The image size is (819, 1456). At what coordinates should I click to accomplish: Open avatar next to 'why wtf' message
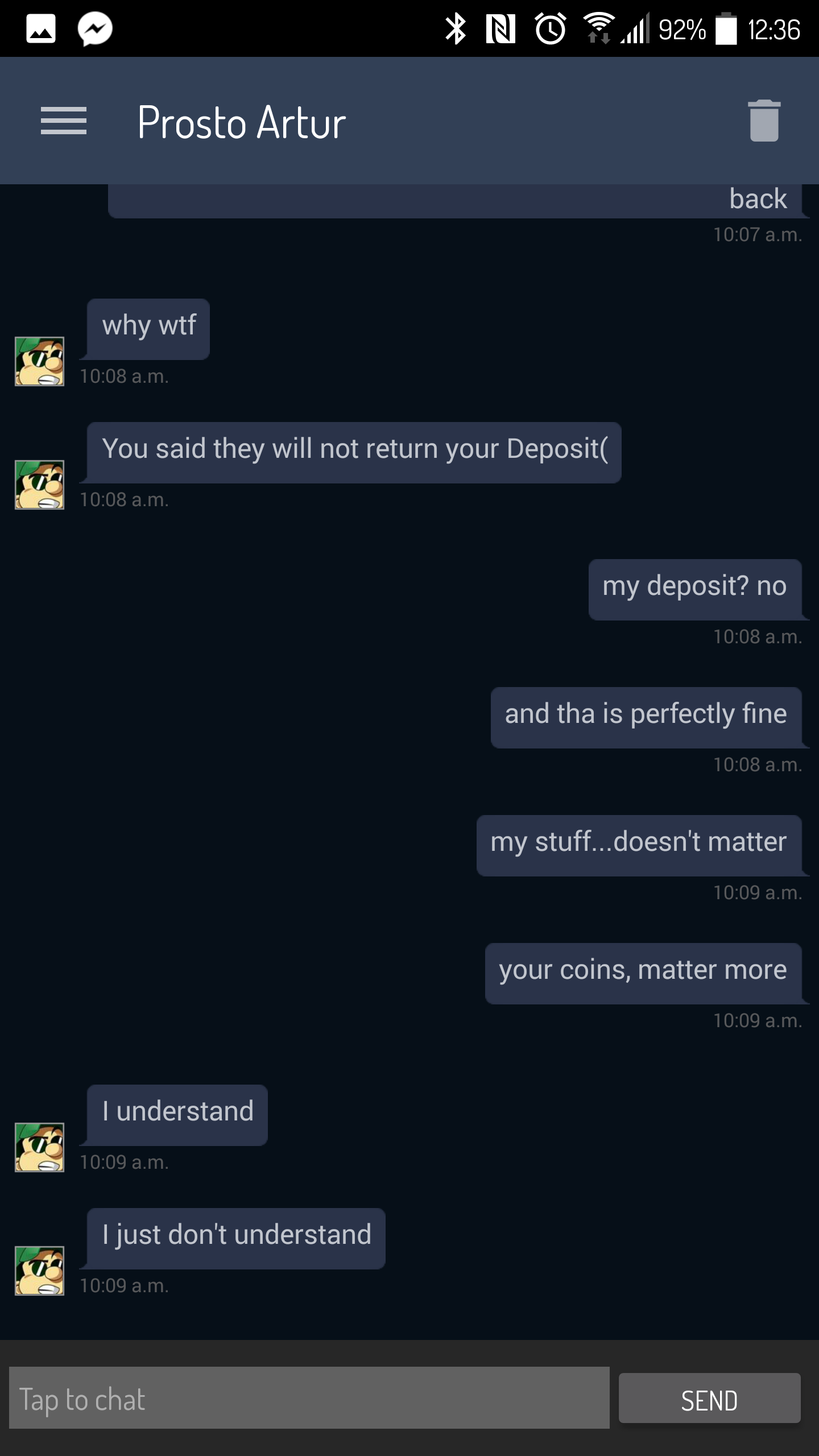[x=39, y=362]
